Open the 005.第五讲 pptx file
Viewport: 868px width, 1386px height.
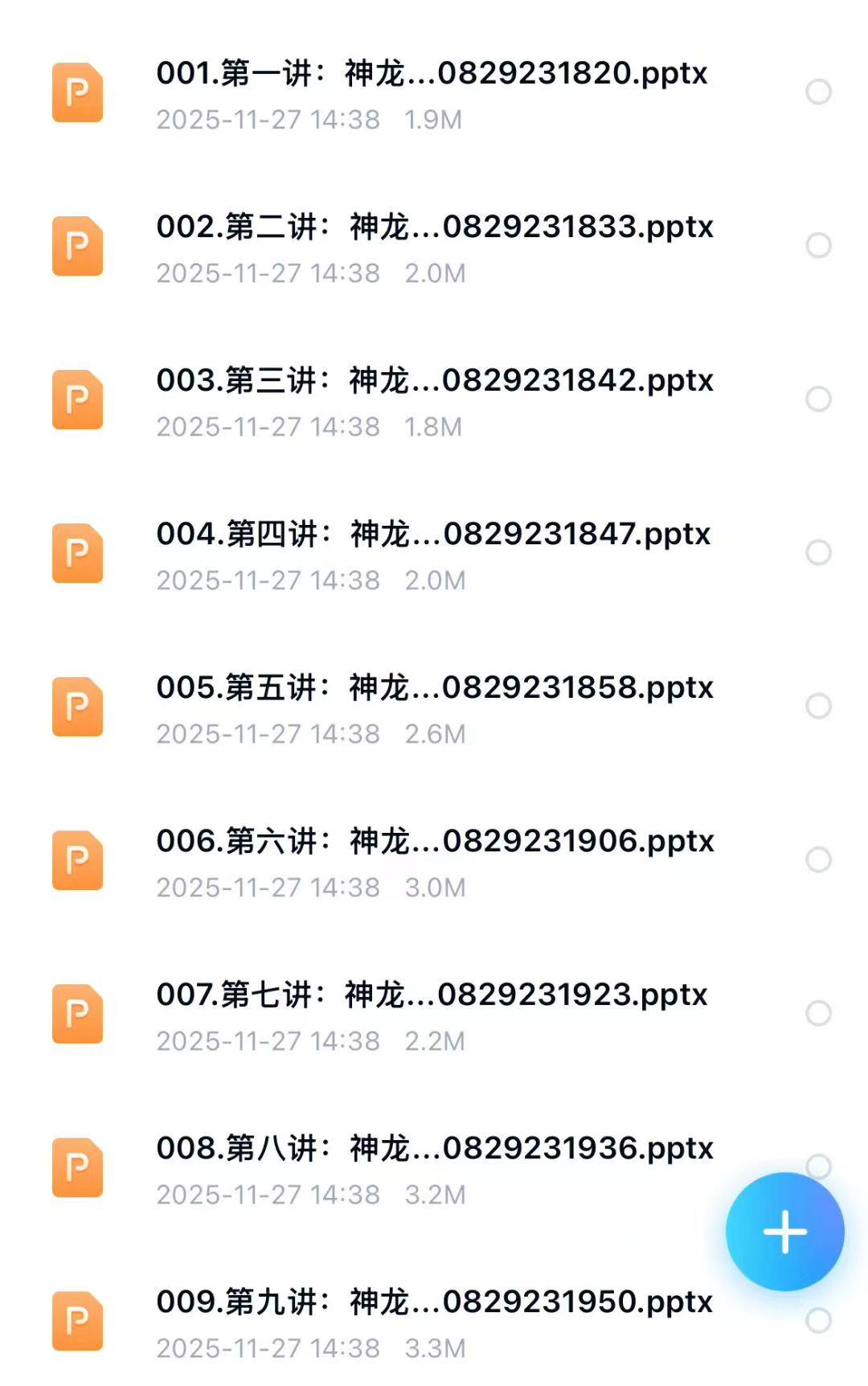(x=434, y=688)
